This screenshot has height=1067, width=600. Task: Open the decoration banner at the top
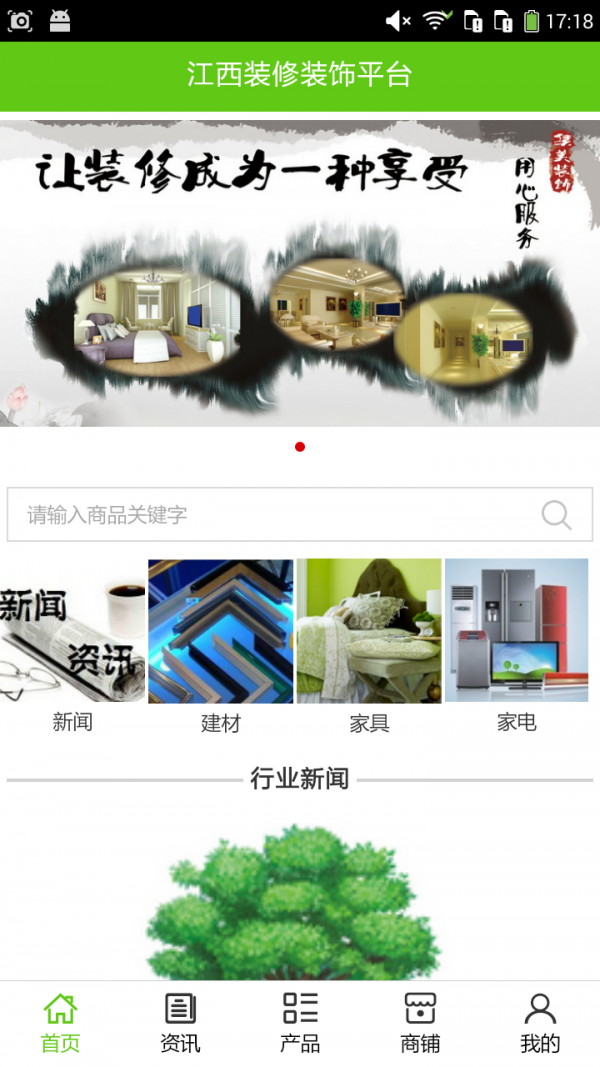300,273
